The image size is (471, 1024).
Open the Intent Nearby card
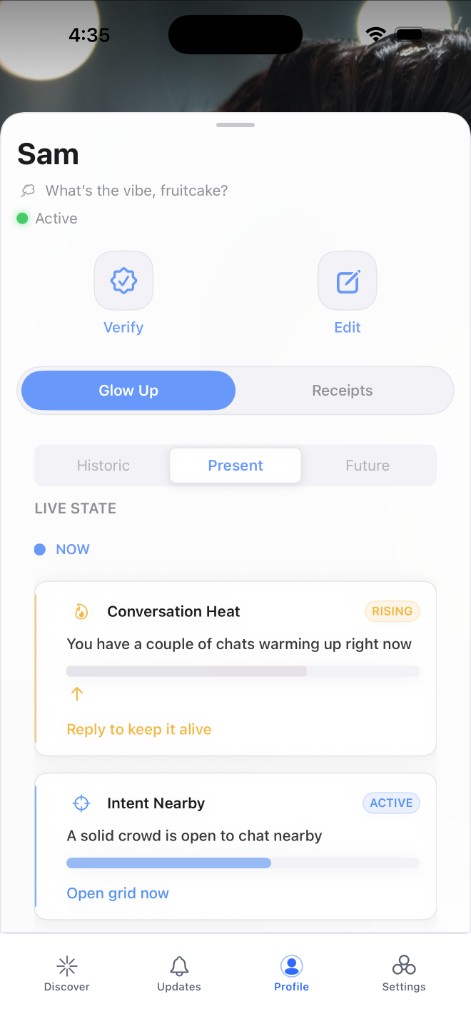click(235, 846)
